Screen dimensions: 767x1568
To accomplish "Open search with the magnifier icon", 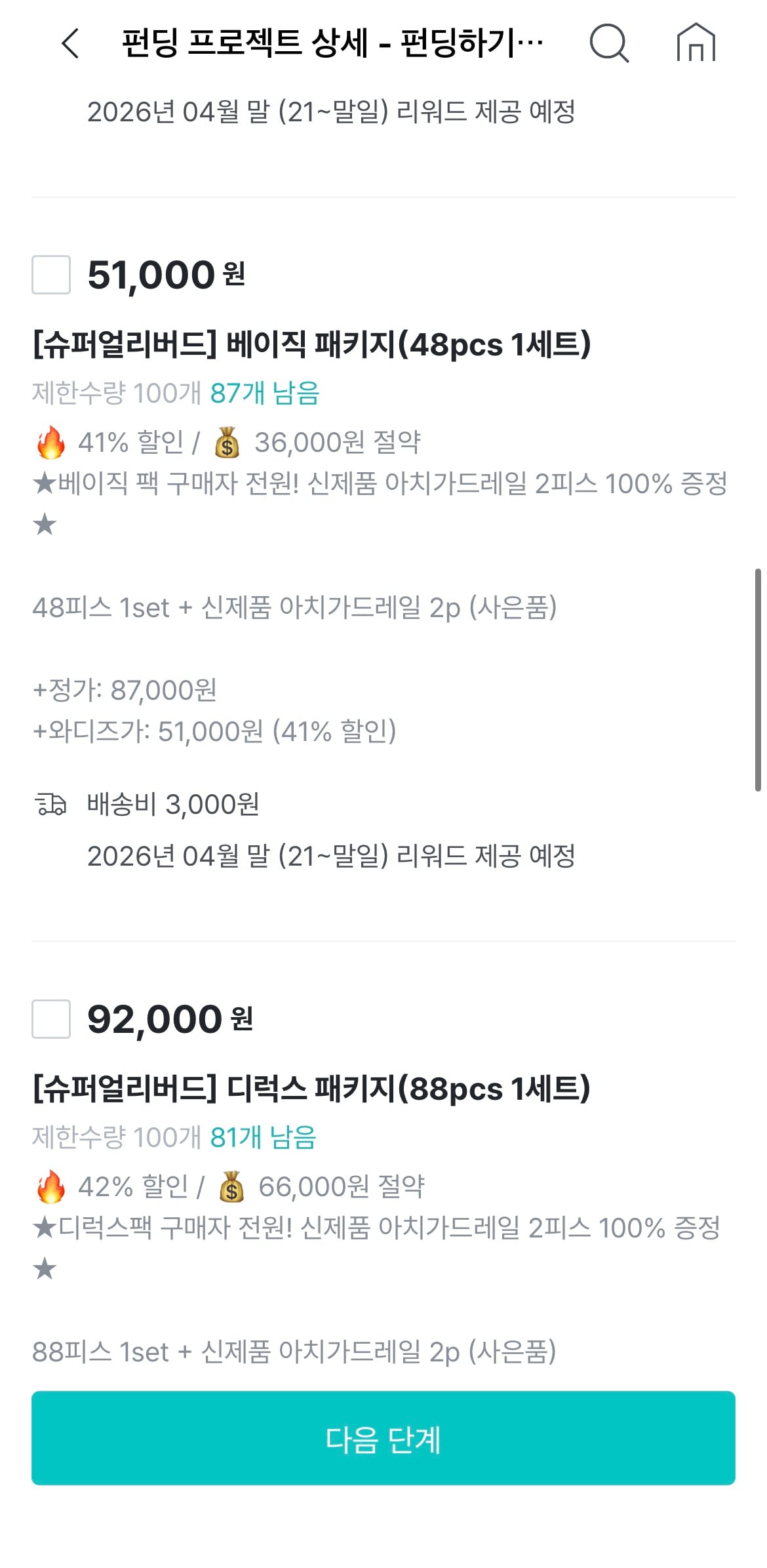I will pyautogui.click(x=610, y=43).
